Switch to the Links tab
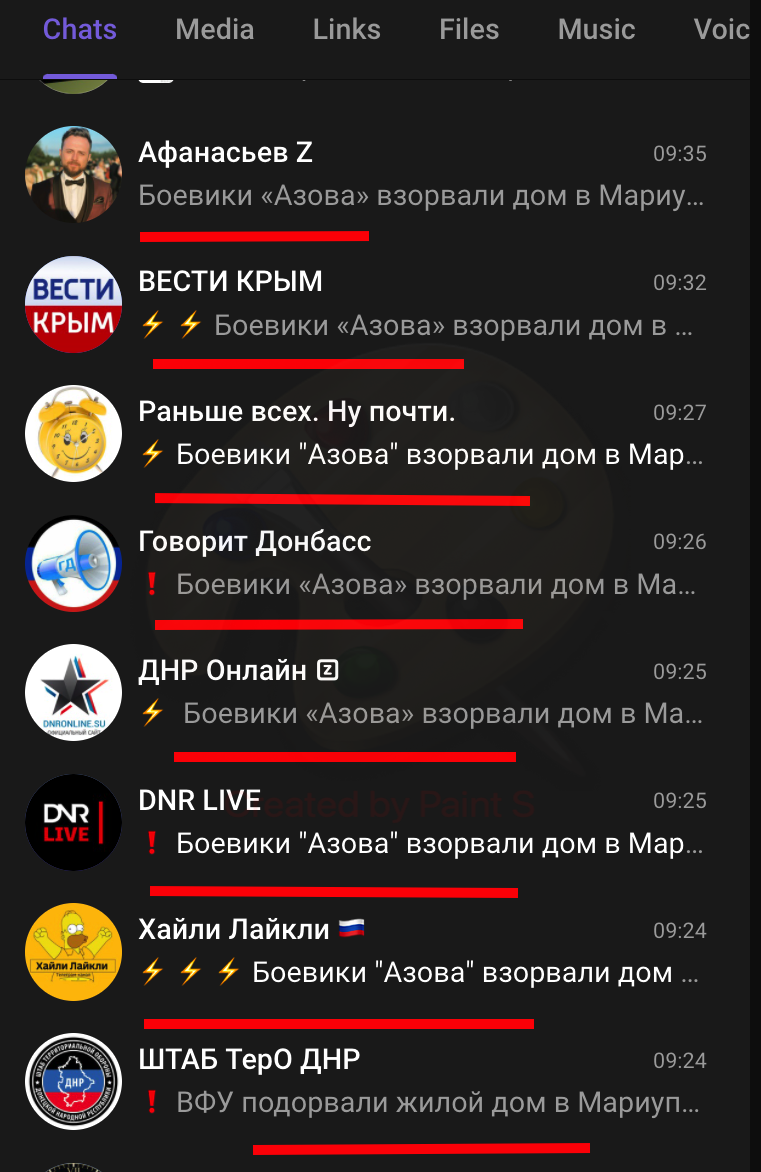The image size is (761, 1172). (x=346, y=29)
